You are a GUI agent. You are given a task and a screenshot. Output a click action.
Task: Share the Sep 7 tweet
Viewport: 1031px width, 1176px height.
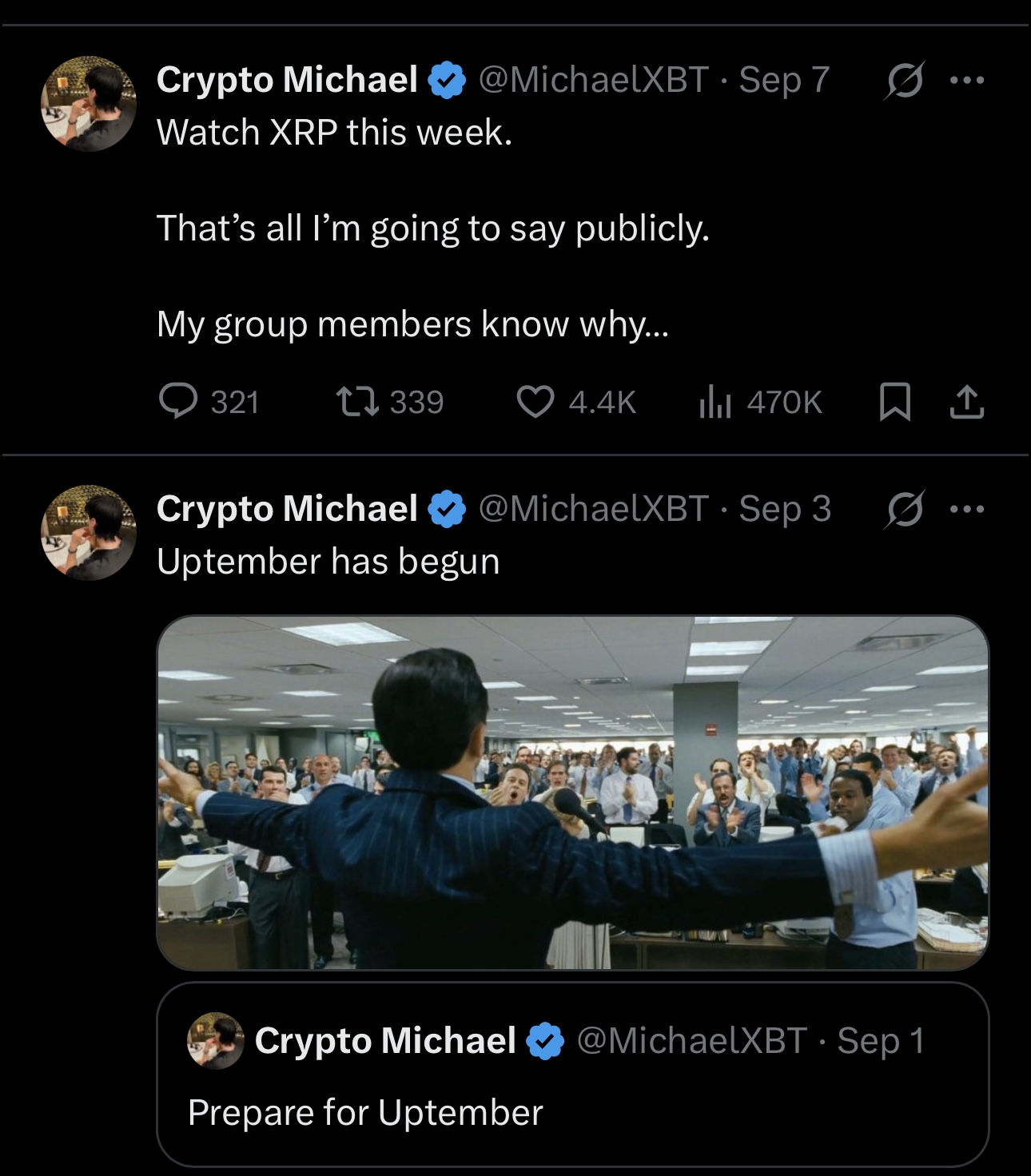tap(966, 402)
